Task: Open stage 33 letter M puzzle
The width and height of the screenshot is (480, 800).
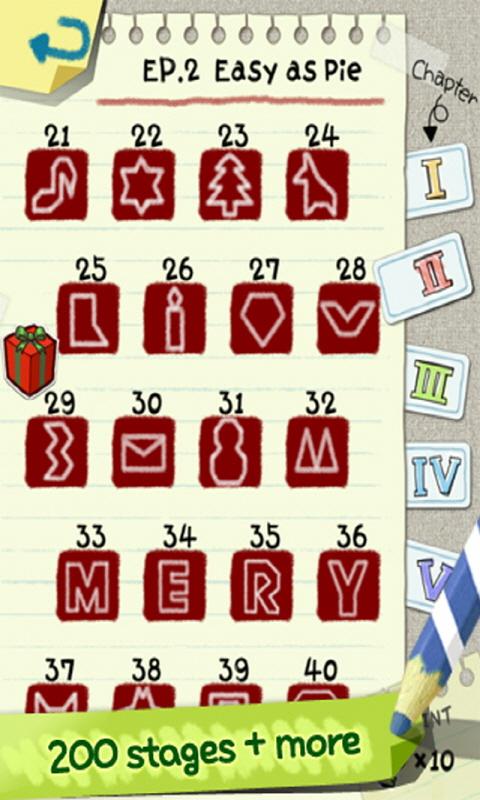Action: [88, 586]
